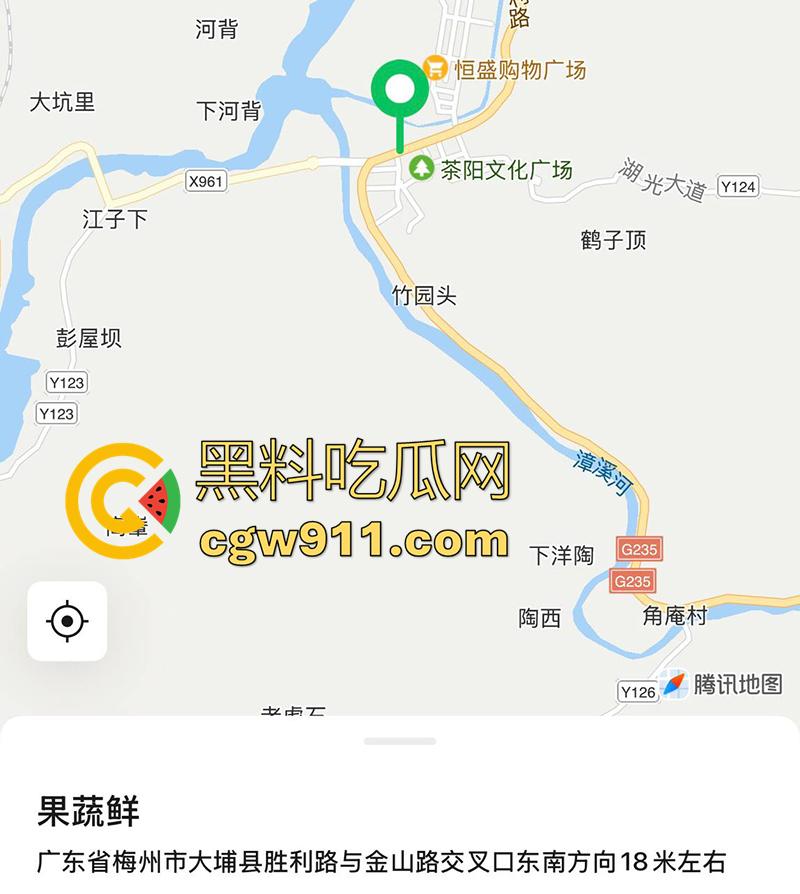The height and width of the screenshot is (894, 800).
Task: Select 茶阳文化广场 park marker
Action: point(422,168)
